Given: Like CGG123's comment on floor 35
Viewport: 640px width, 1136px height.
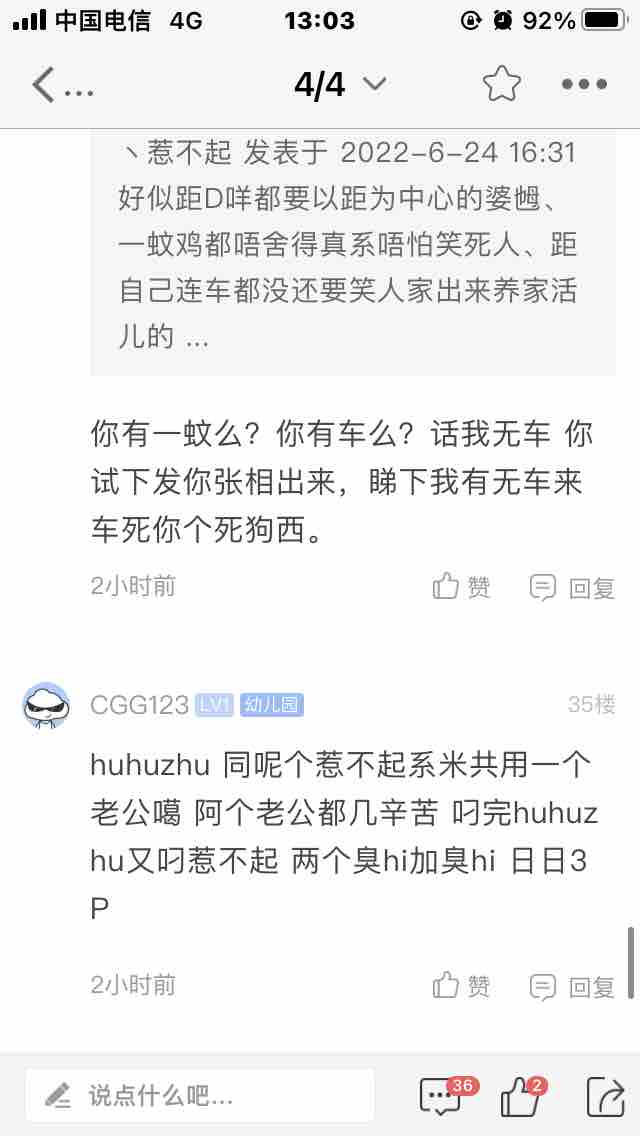Looking at the screenshot, I should (x=462, y=987).
